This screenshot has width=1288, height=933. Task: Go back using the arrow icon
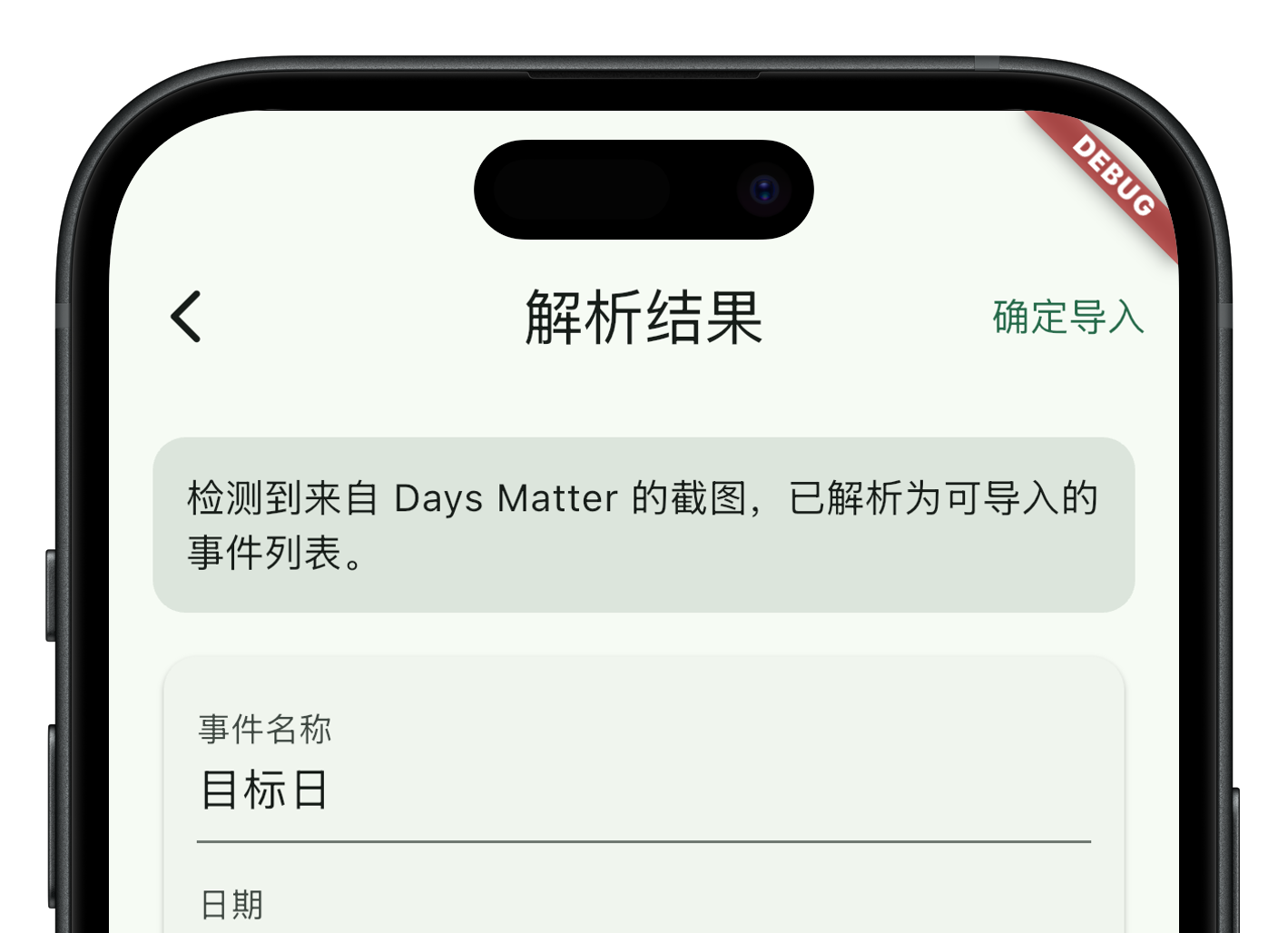click(186, 317)
